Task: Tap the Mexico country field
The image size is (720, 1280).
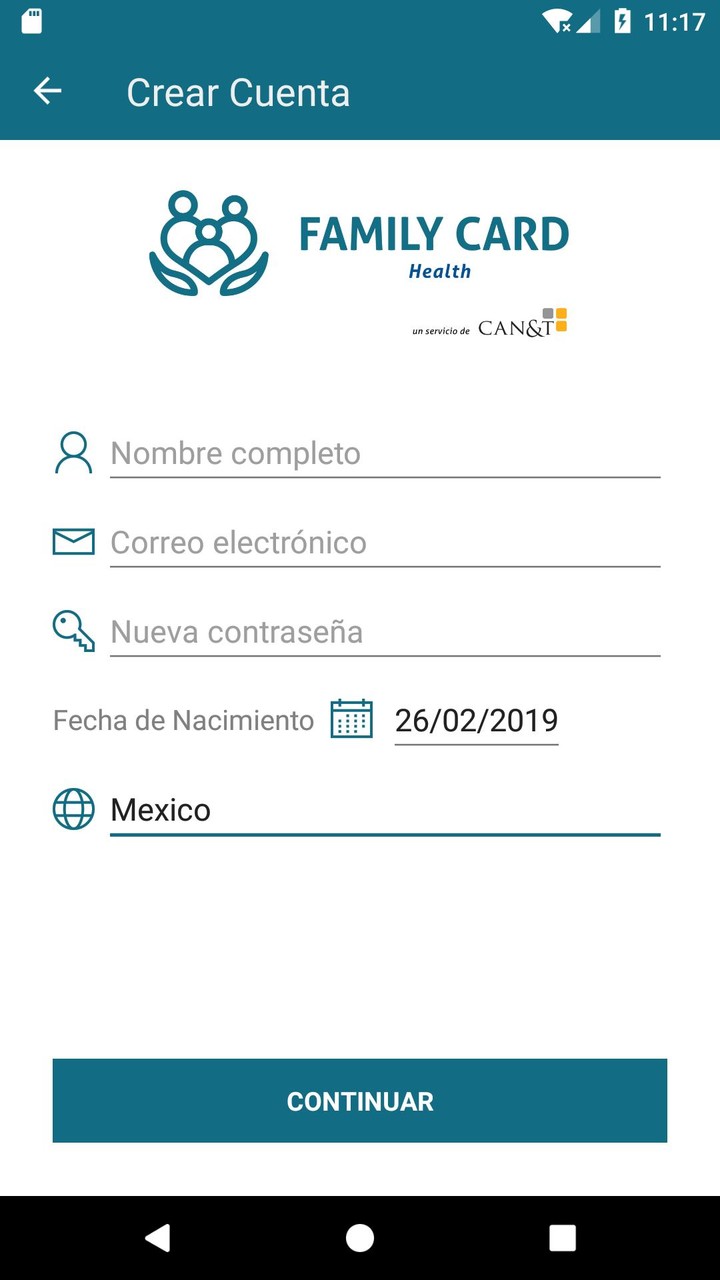Action: (385, 809)
